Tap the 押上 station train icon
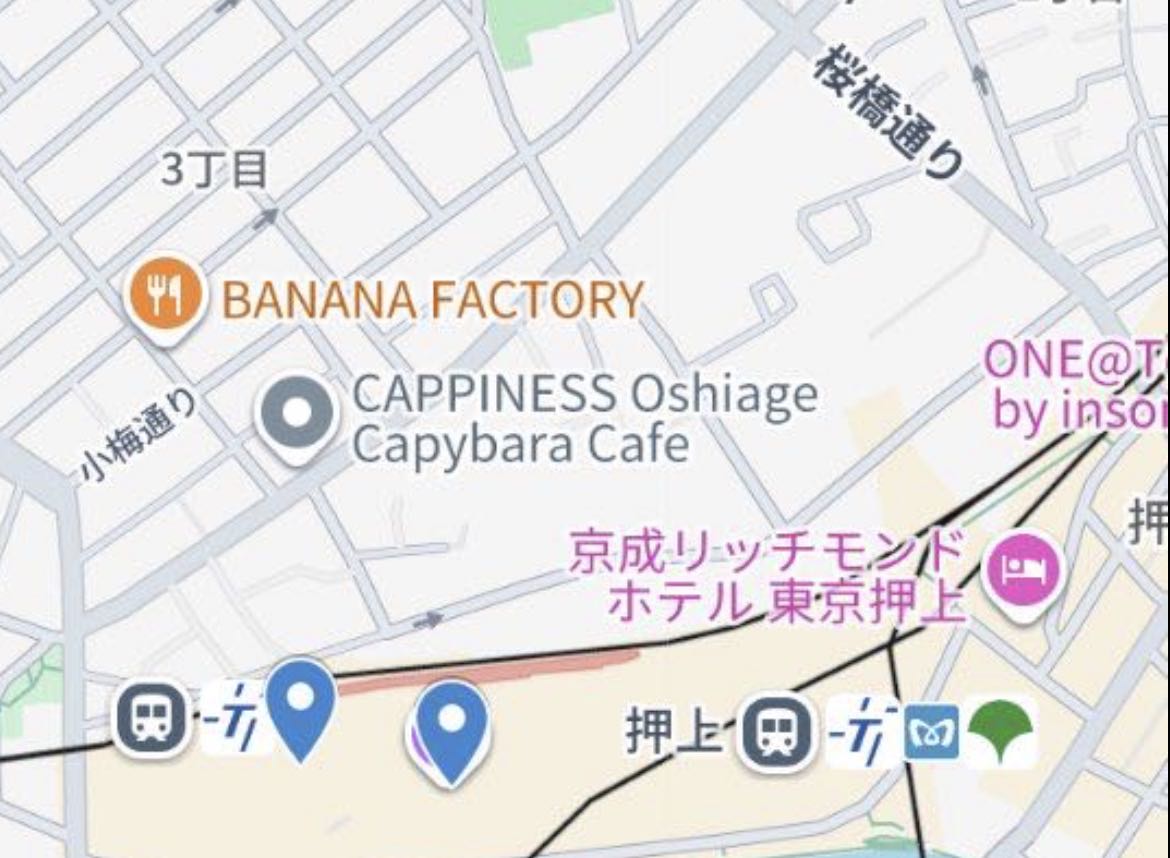Image resolution: width=1170 pixels, height=858 pixels. 775,732
